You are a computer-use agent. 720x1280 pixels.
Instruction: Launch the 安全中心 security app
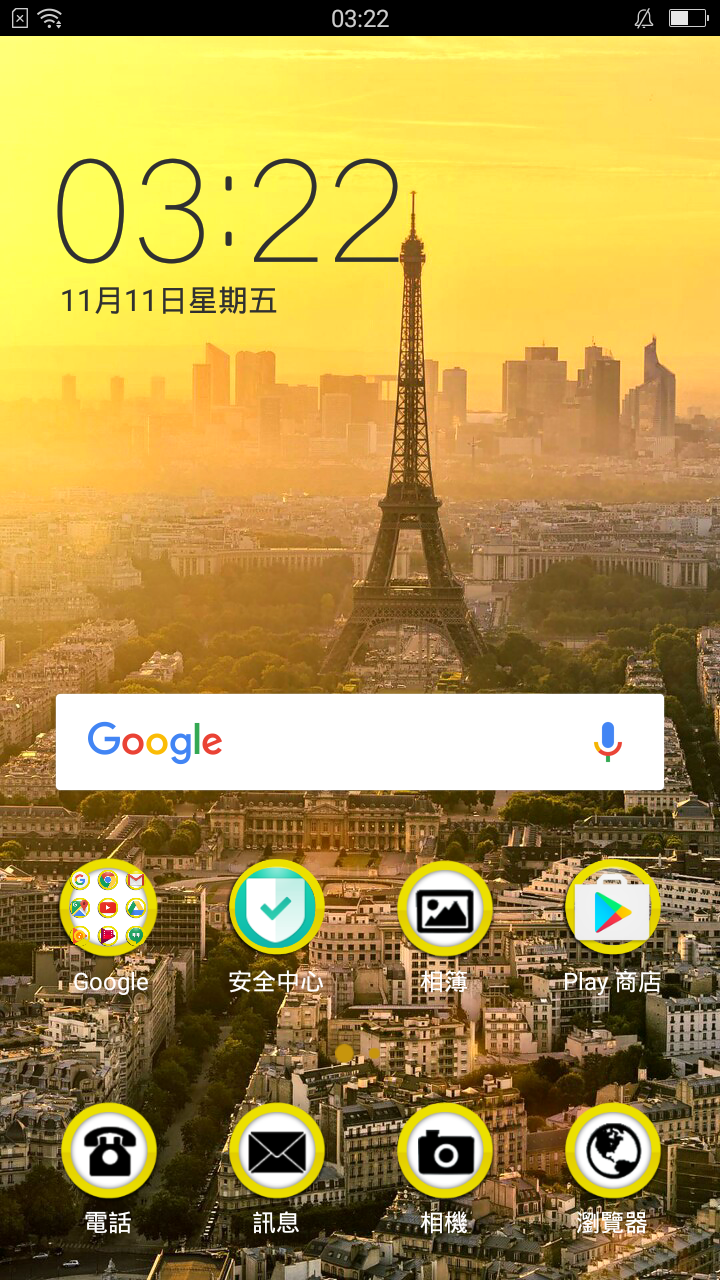tap(276, 908)
